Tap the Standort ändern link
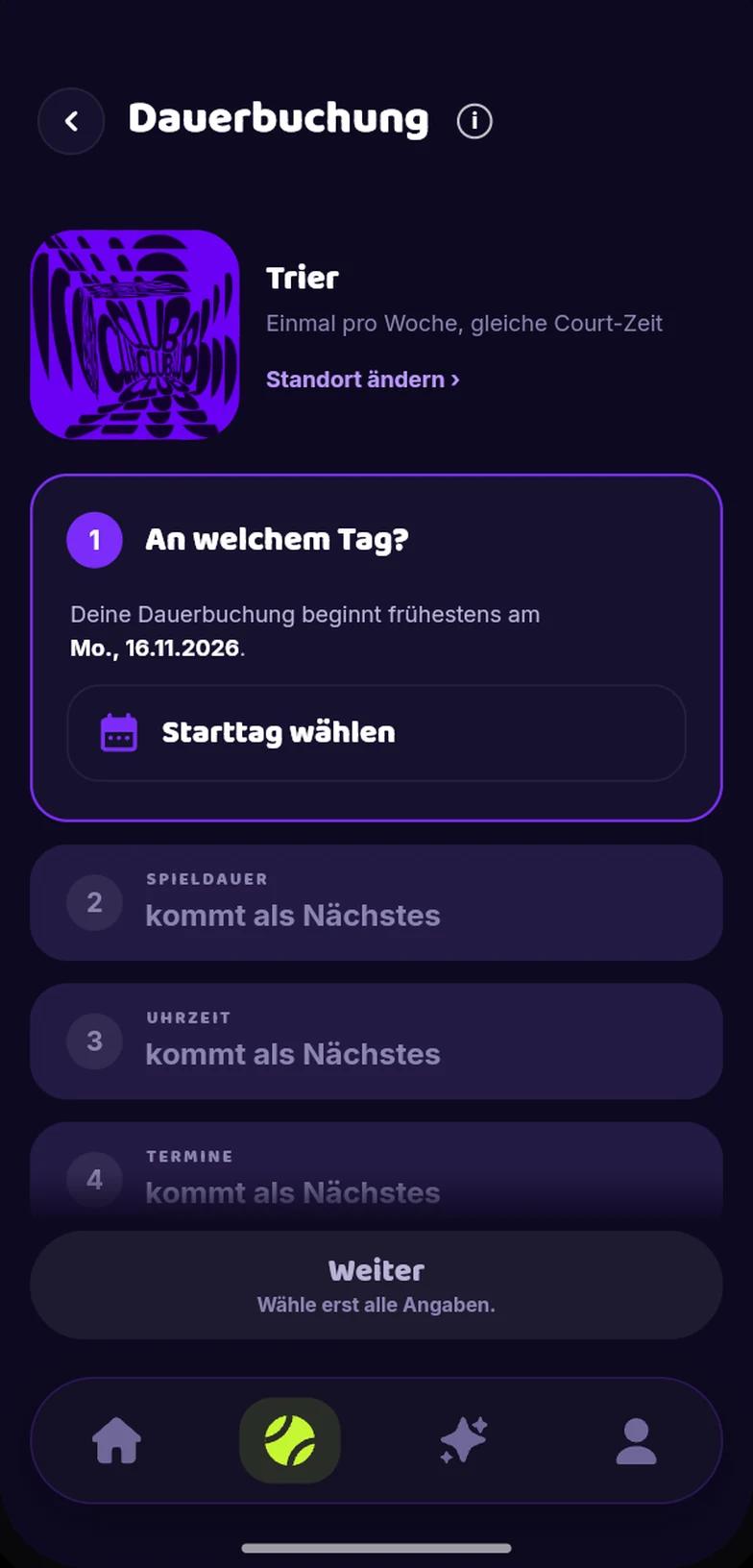This screenshot has width=753, height=1568. [363, 380]
